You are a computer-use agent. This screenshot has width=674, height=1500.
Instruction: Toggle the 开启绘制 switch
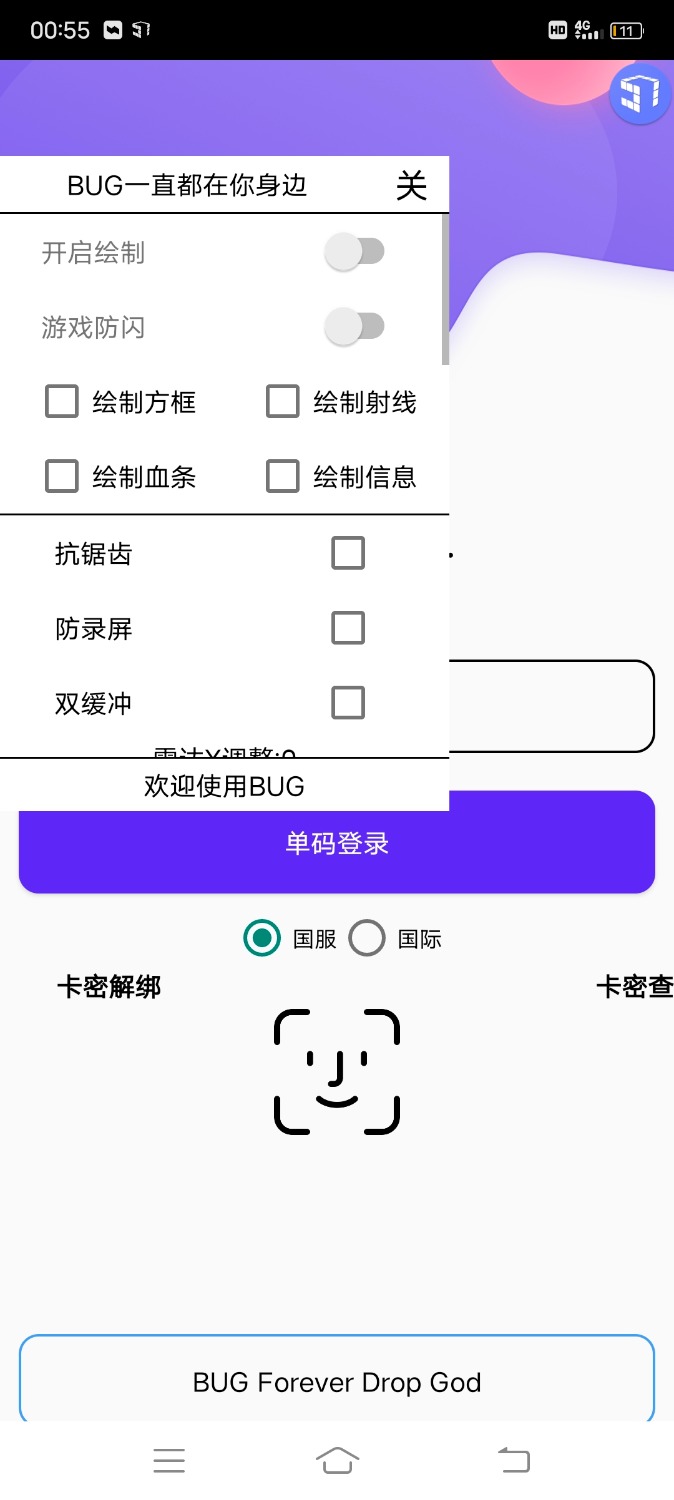[355, 252]
